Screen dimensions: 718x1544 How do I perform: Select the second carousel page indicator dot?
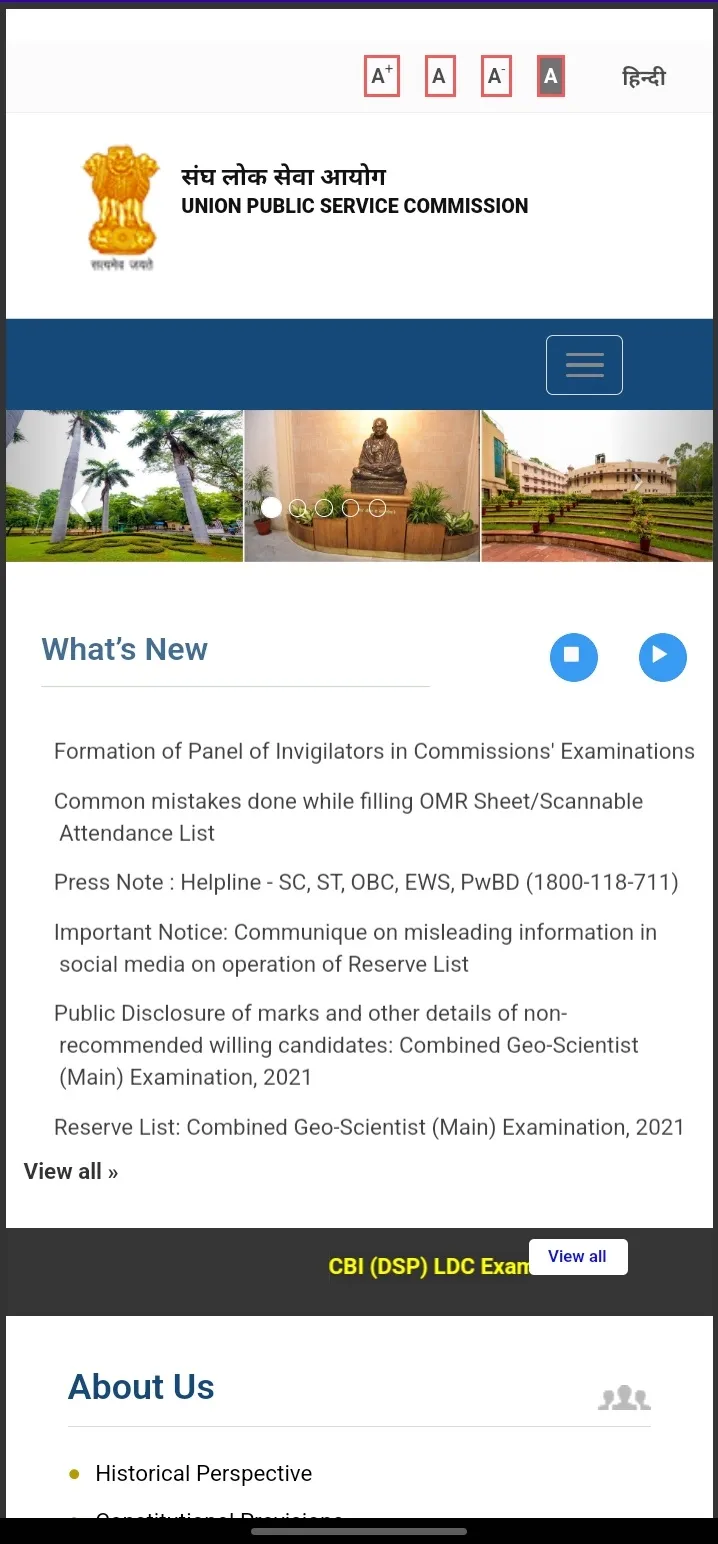(x=298, y=508)
